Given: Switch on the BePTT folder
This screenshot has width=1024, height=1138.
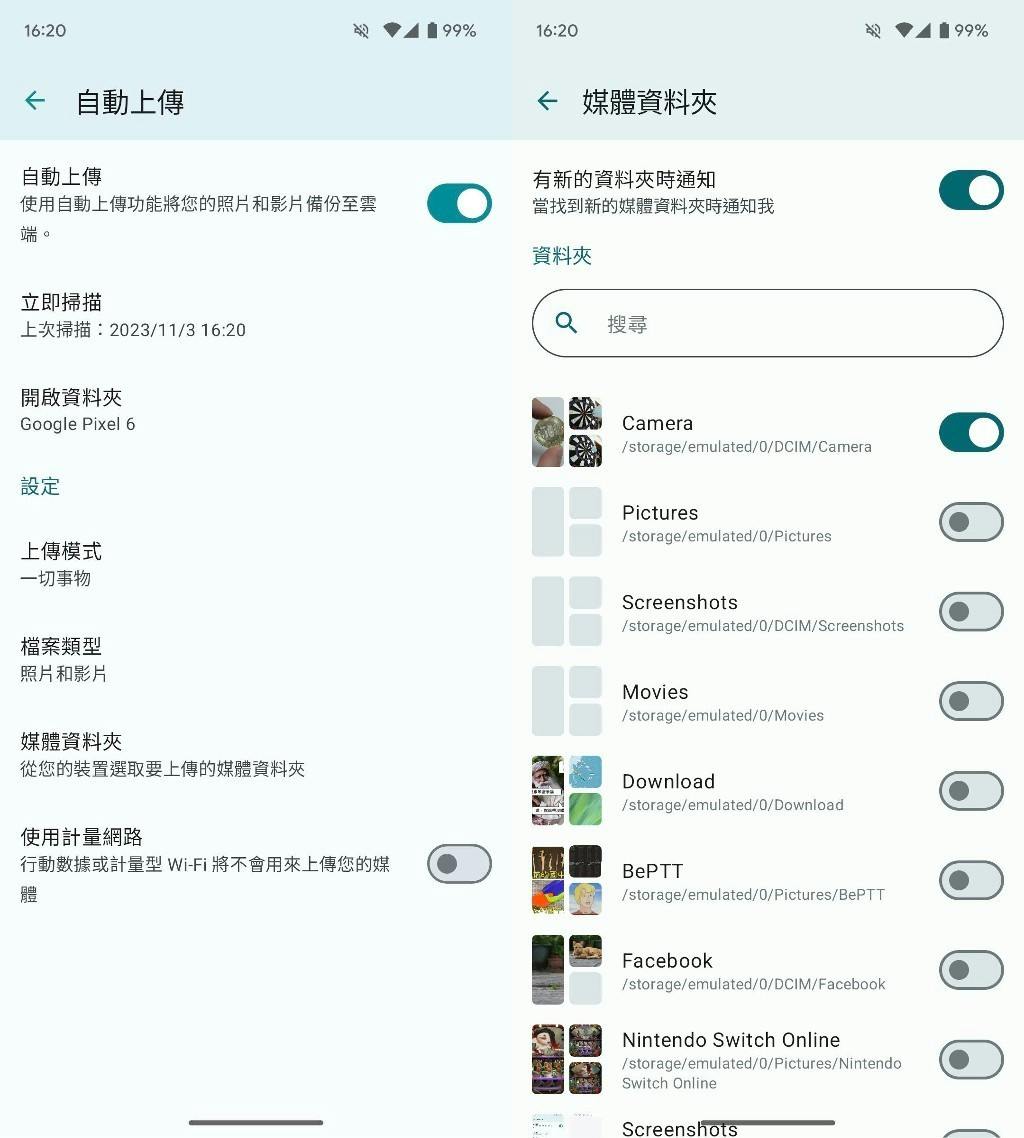Looking at the screenshot, I should [x=970, y=881].
